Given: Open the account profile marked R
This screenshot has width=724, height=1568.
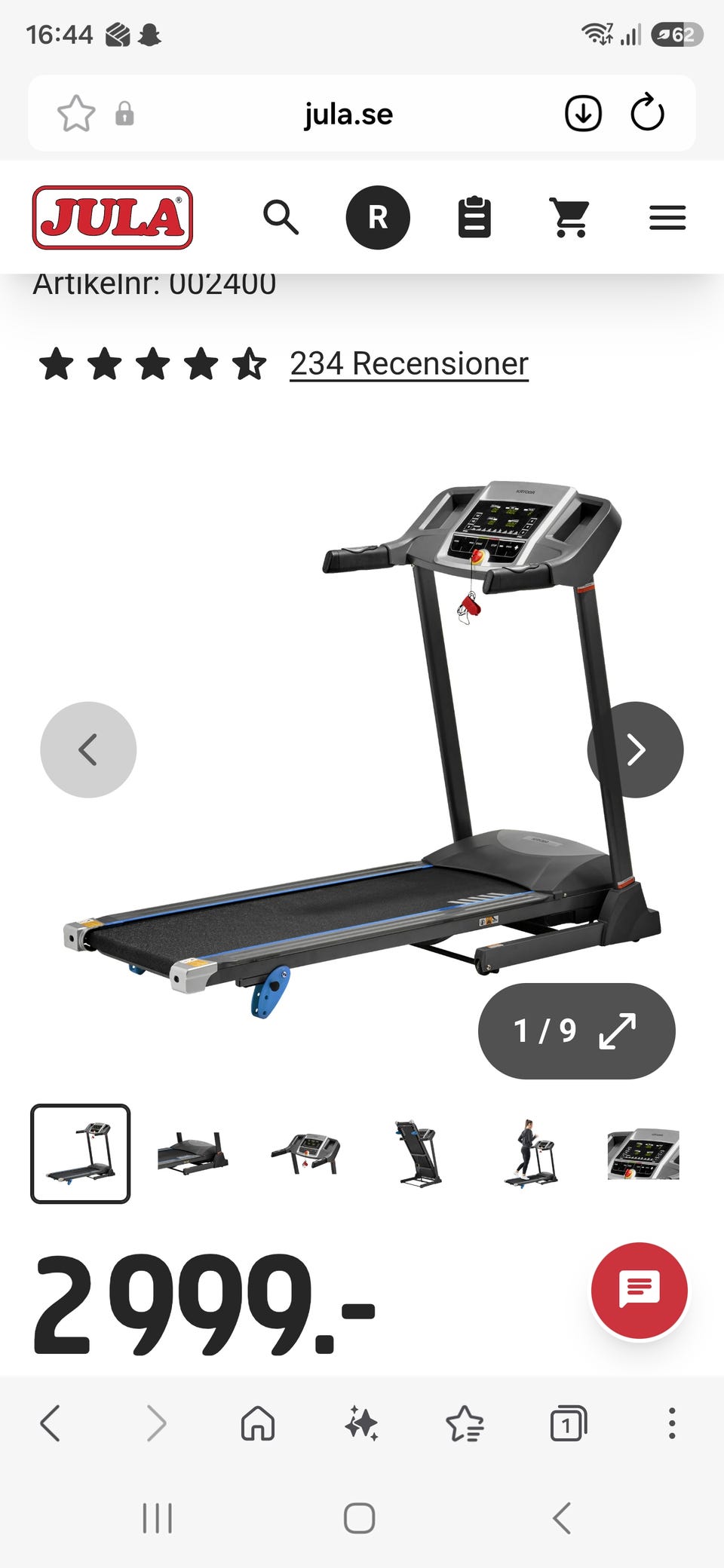Looking at the screenshot, I should tap(378, 218).
